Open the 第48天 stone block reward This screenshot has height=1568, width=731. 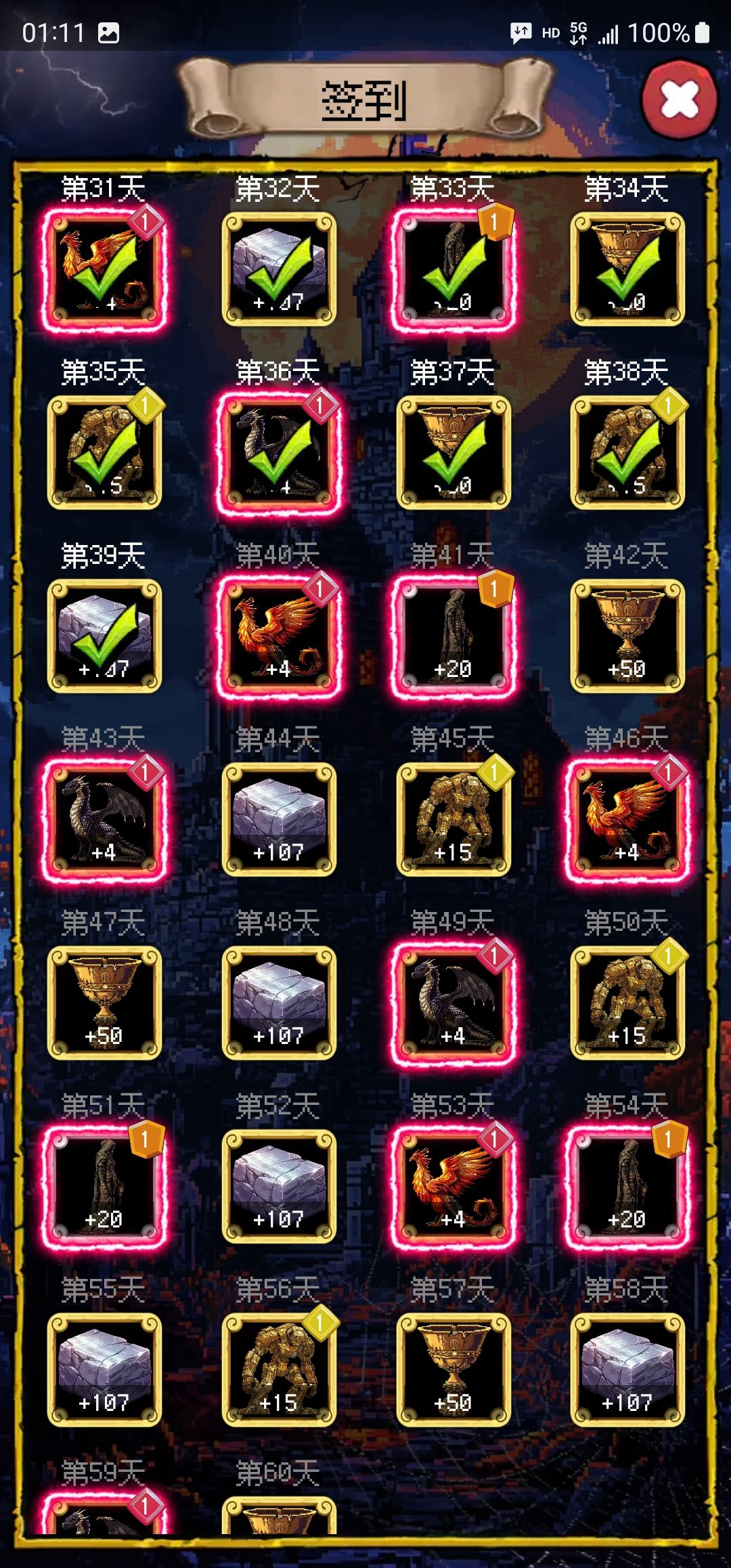[x=279, y=1003]
